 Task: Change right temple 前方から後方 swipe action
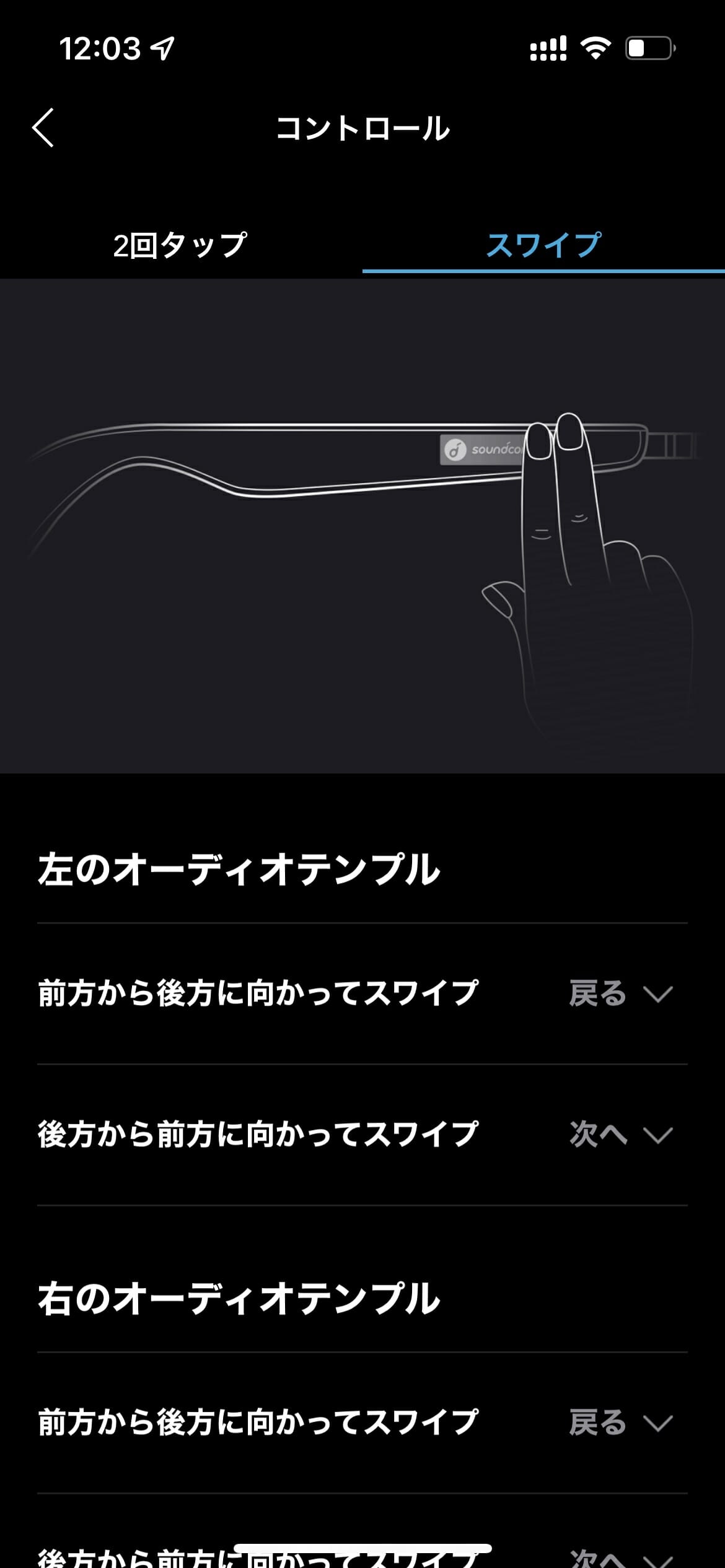[620, 1422]
